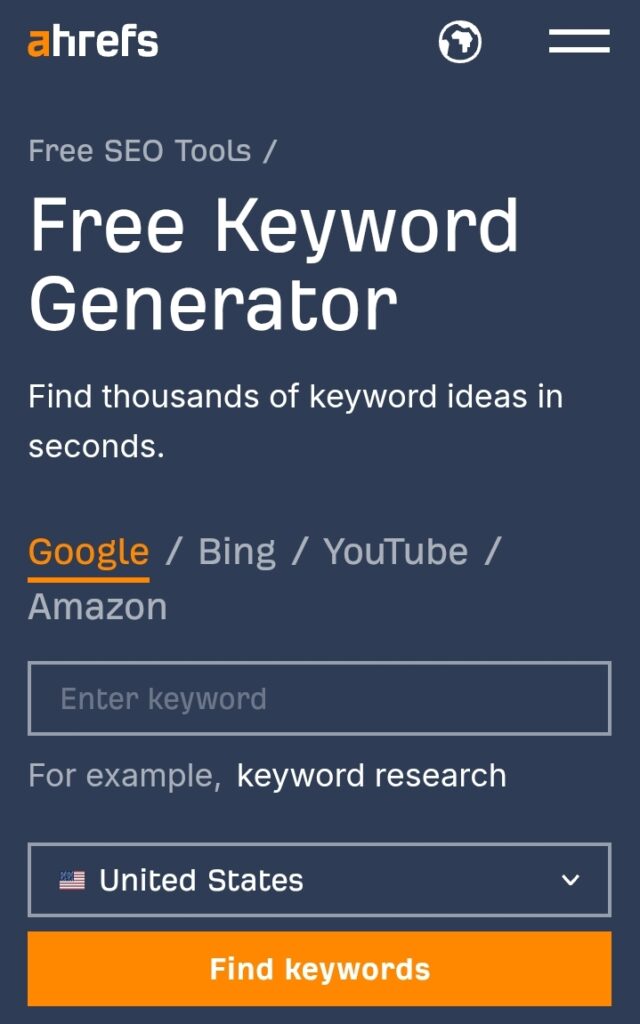The image size is (640, 1024).
Task: Expand the United States country dropdown
Action: point(319,880)
